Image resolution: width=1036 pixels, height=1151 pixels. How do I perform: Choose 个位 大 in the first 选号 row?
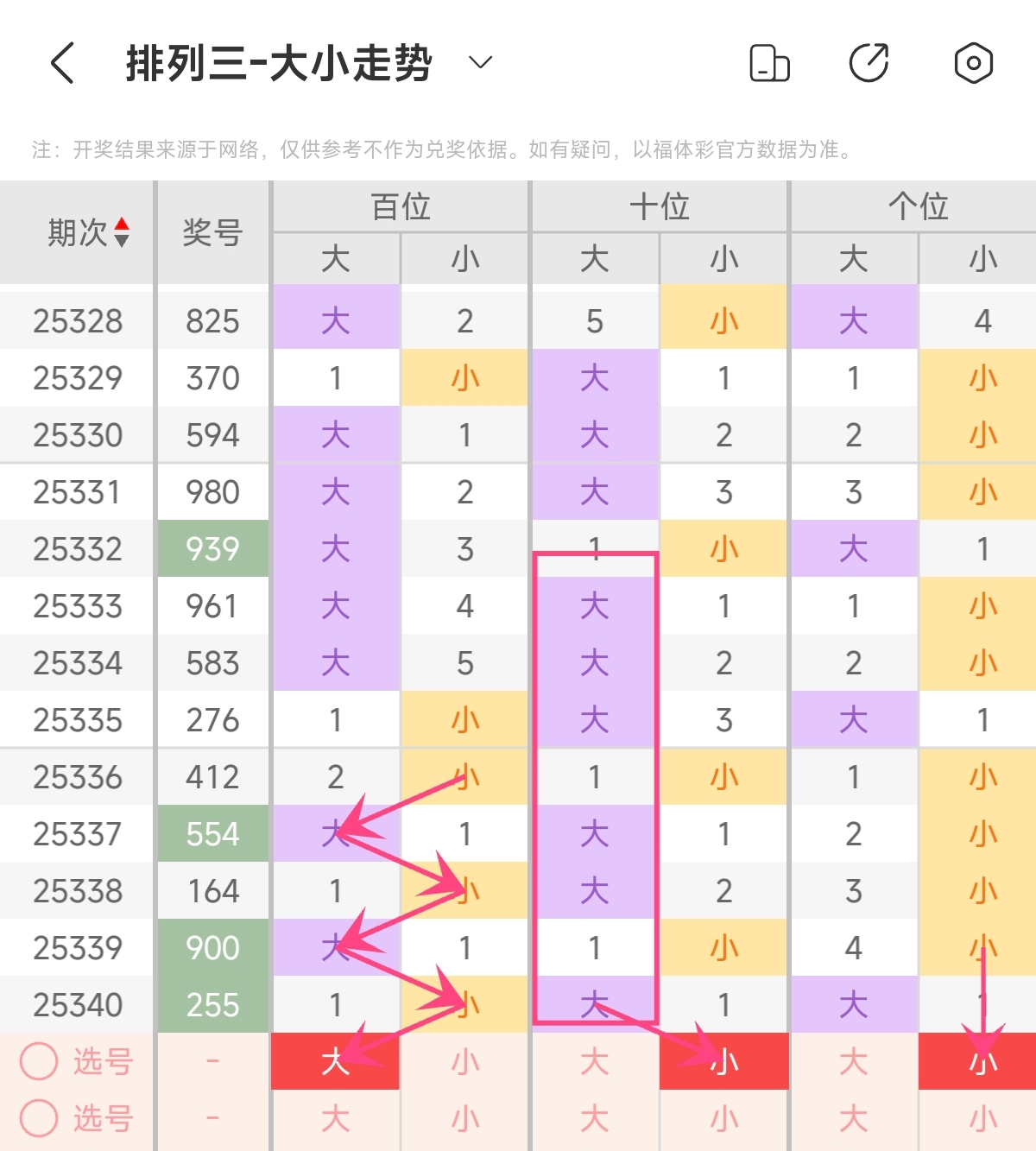(853, 1061)
